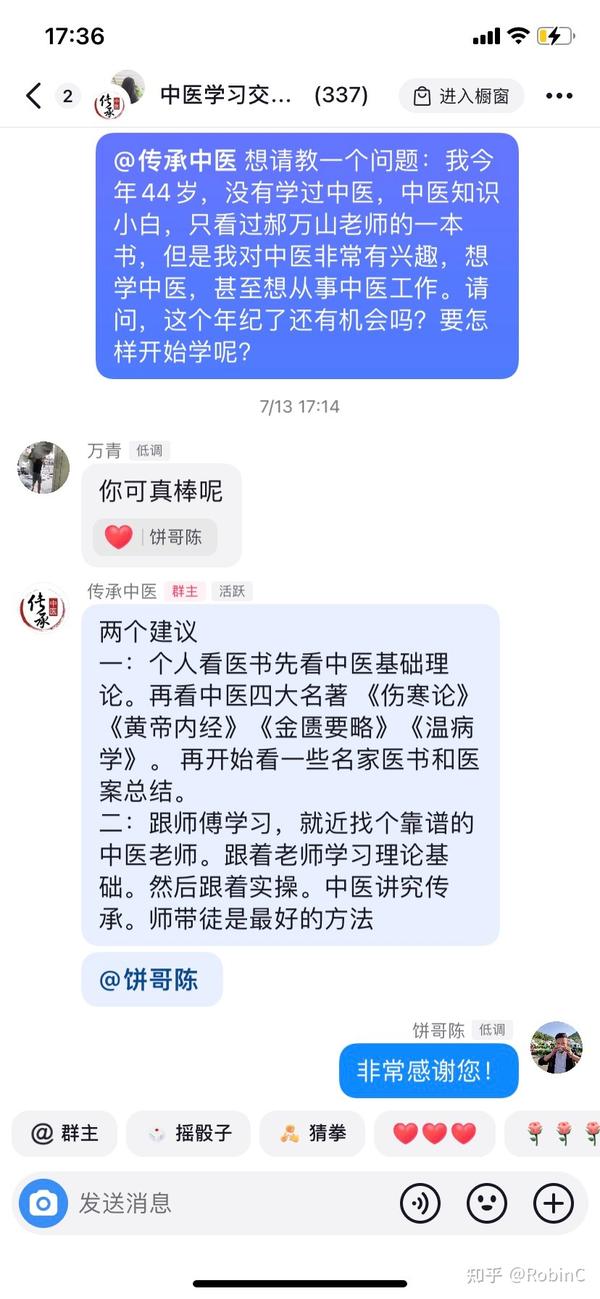The height and width of the screenshot is (1299, 600).
Task: Open the plus attachments menu
Action: pos(553,1203)
